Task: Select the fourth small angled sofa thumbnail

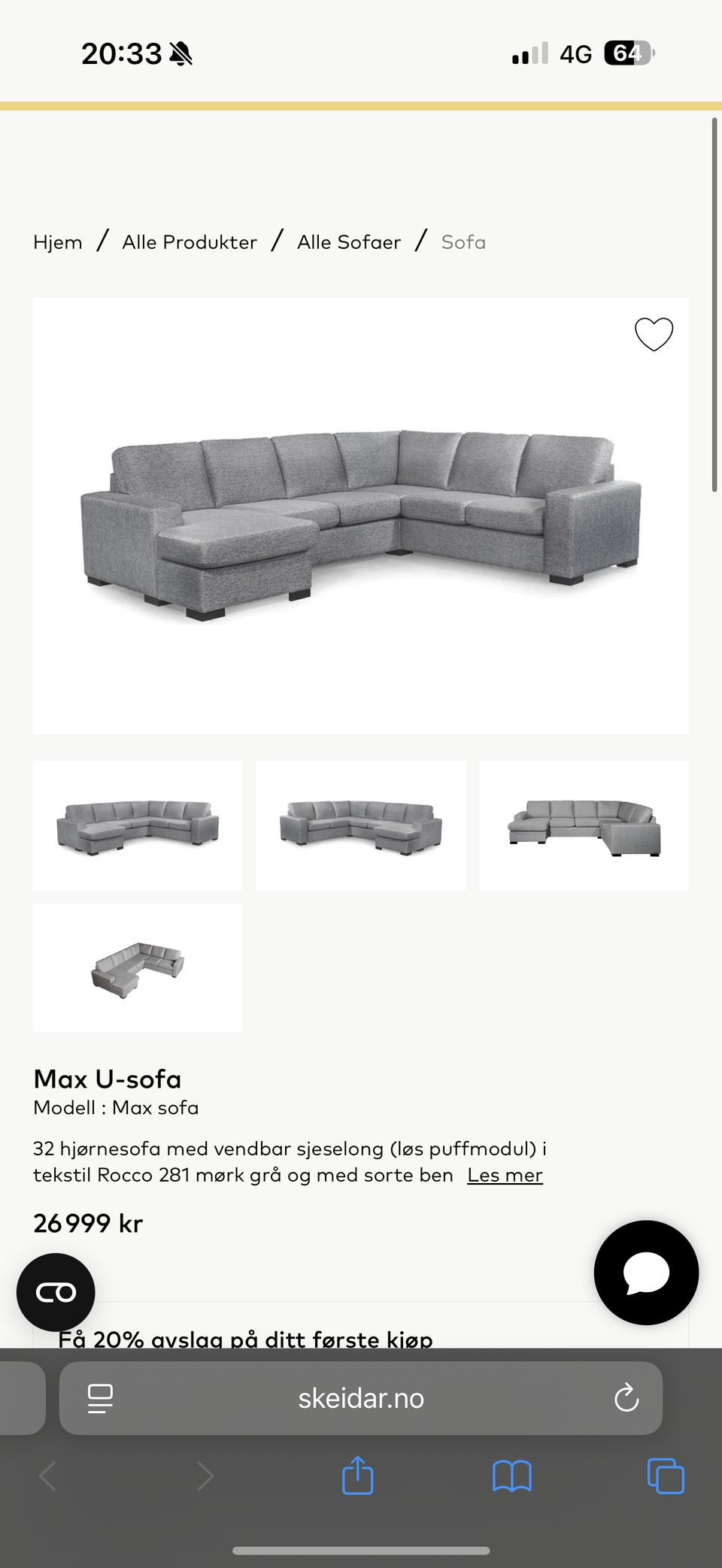Action: [x=138, y=967]
